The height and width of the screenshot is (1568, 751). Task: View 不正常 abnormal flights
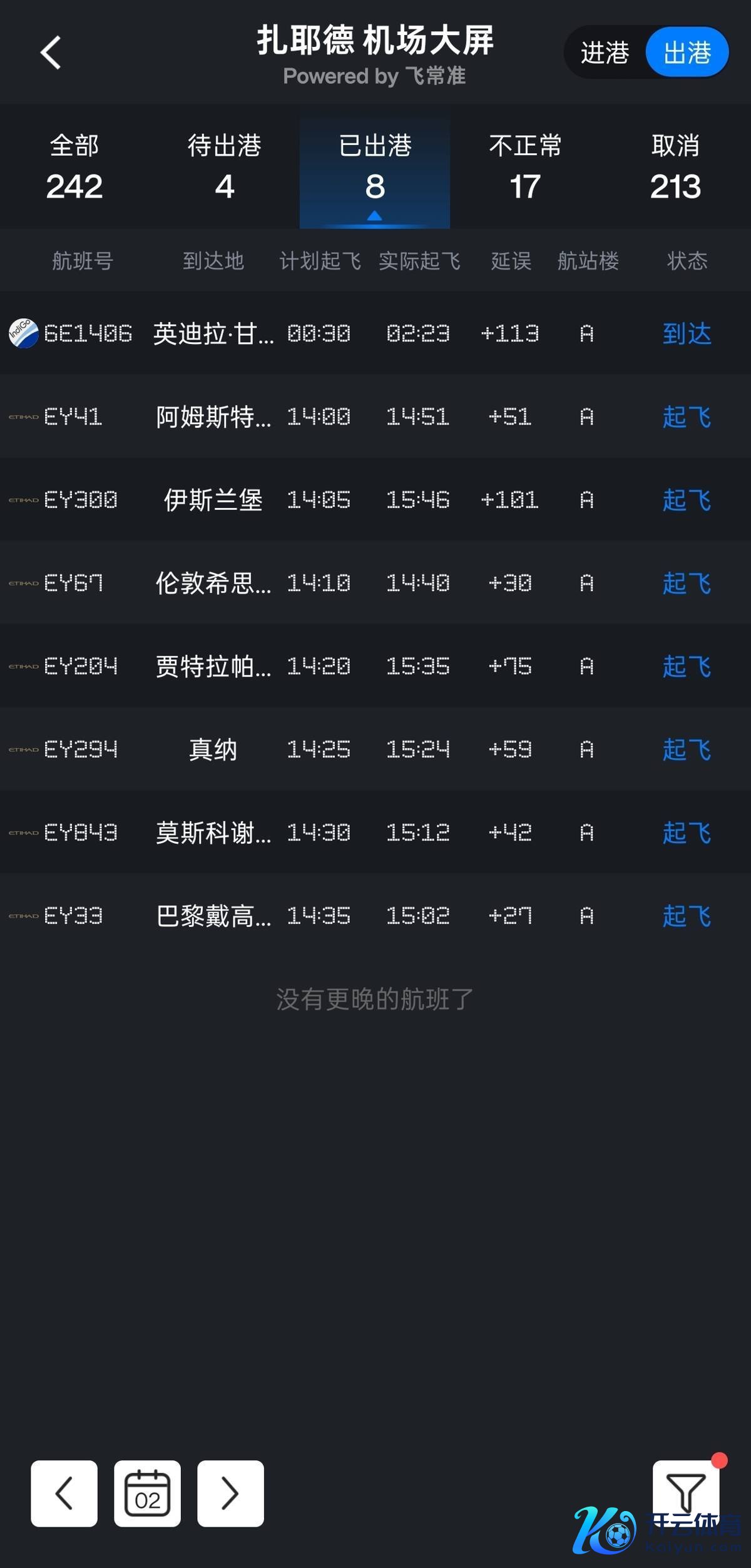[x=525, y=166]
